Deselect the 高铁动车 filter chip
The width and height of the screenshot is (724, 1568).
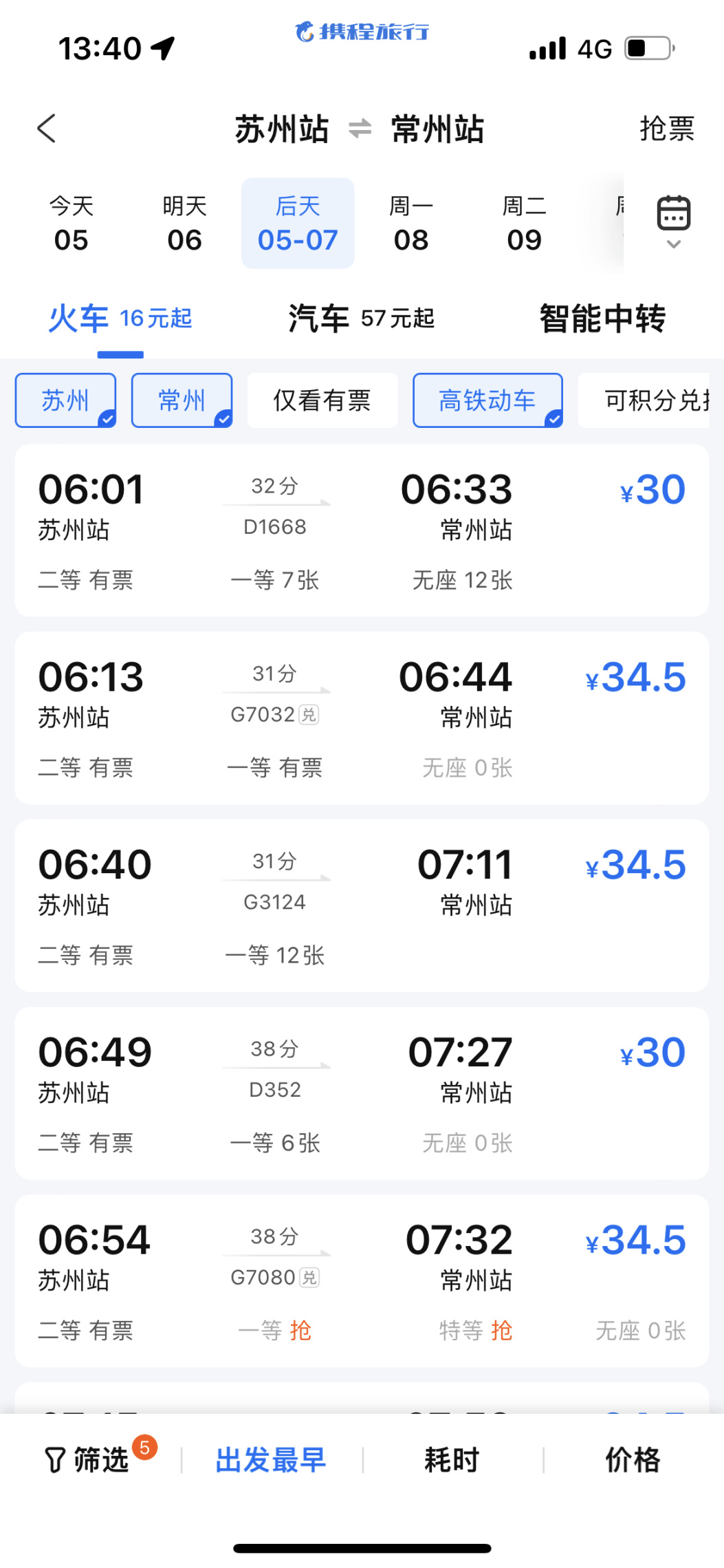[487, 400]
